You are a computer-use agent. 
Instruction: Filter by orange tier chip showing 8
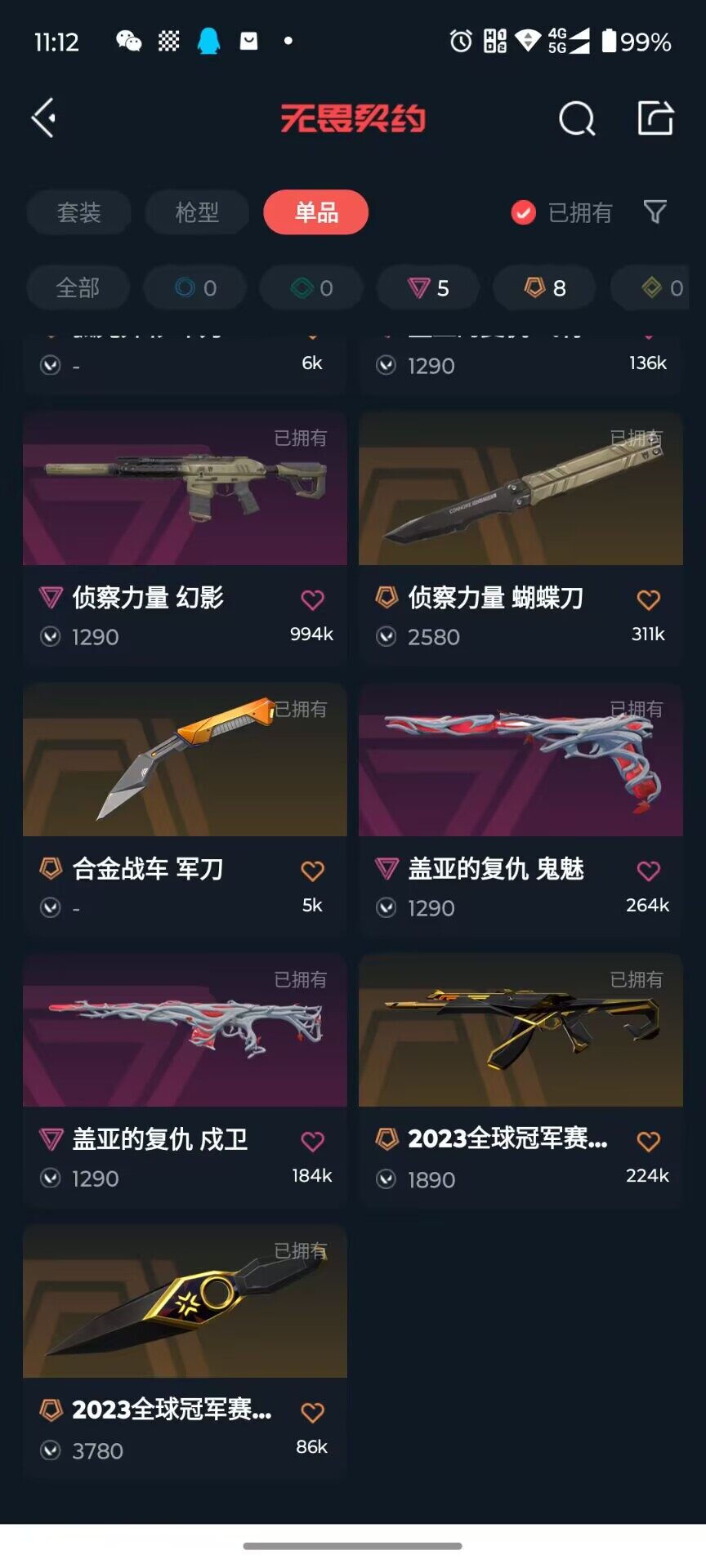click(545, 287)
